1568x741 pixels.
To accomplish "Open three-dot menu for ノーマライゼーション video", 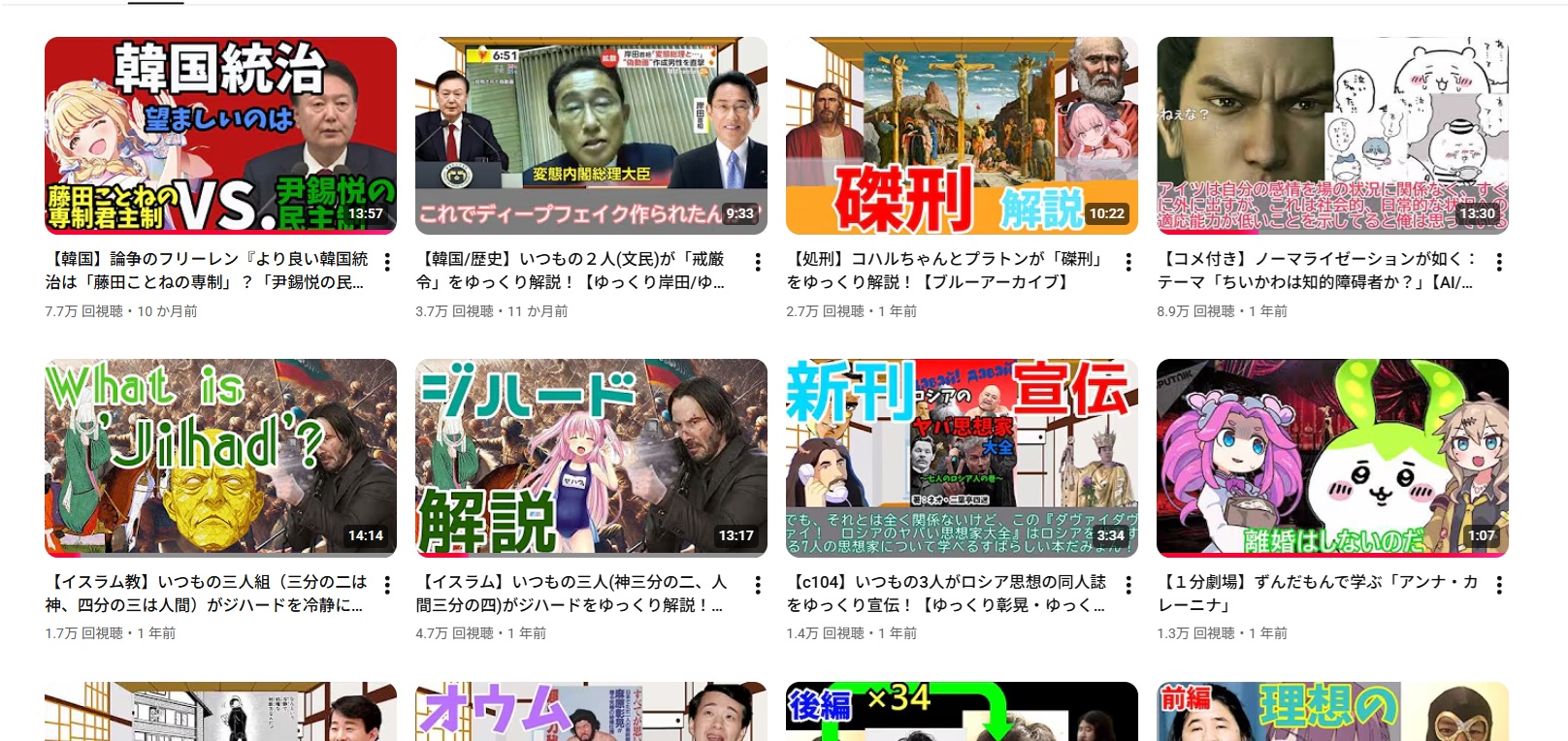I will point(1499,262).
